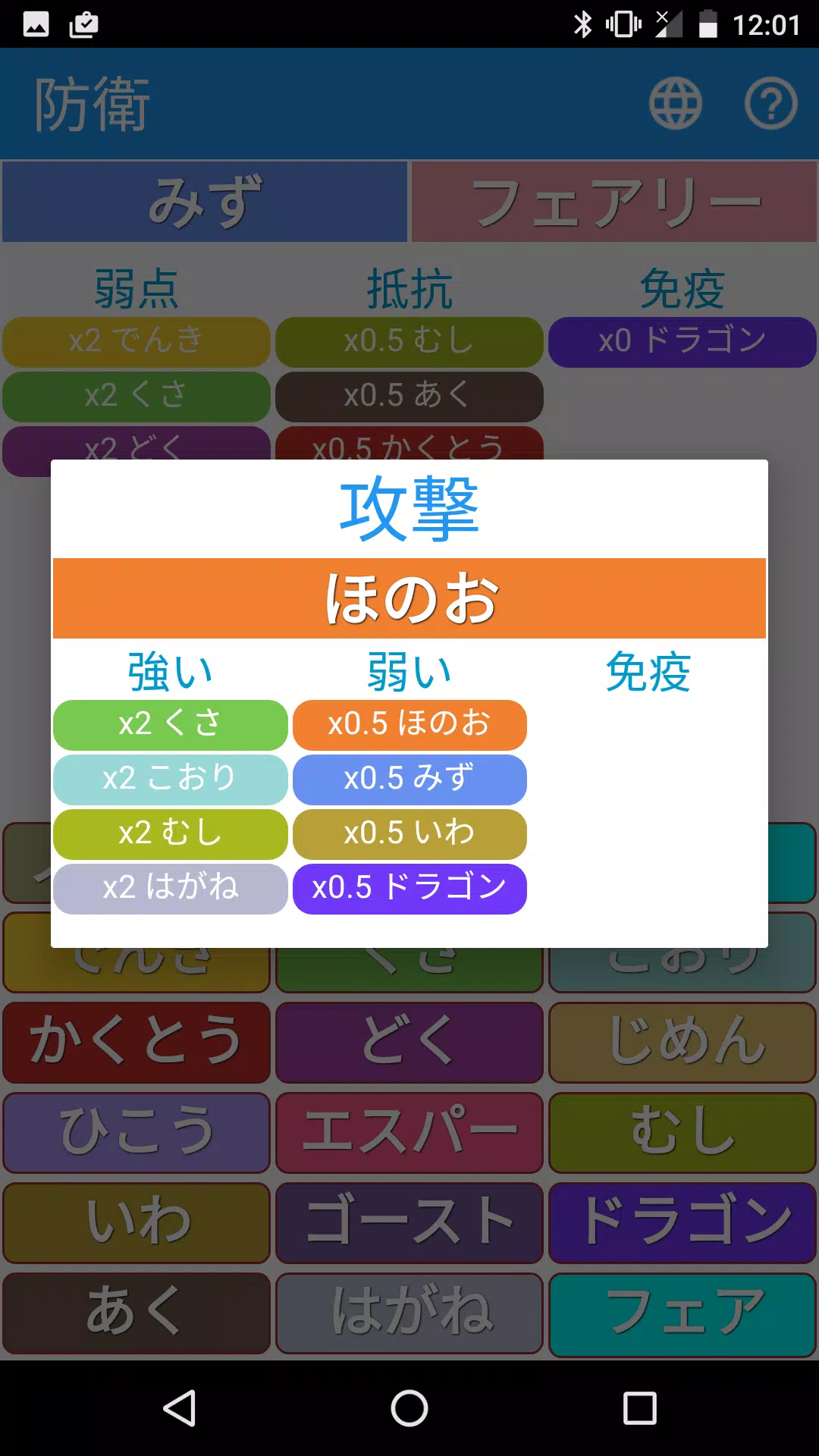Toggle the かくとう type in the grid
The height and width of the screenshot is (1456, 819).
tap(136, 1043)
